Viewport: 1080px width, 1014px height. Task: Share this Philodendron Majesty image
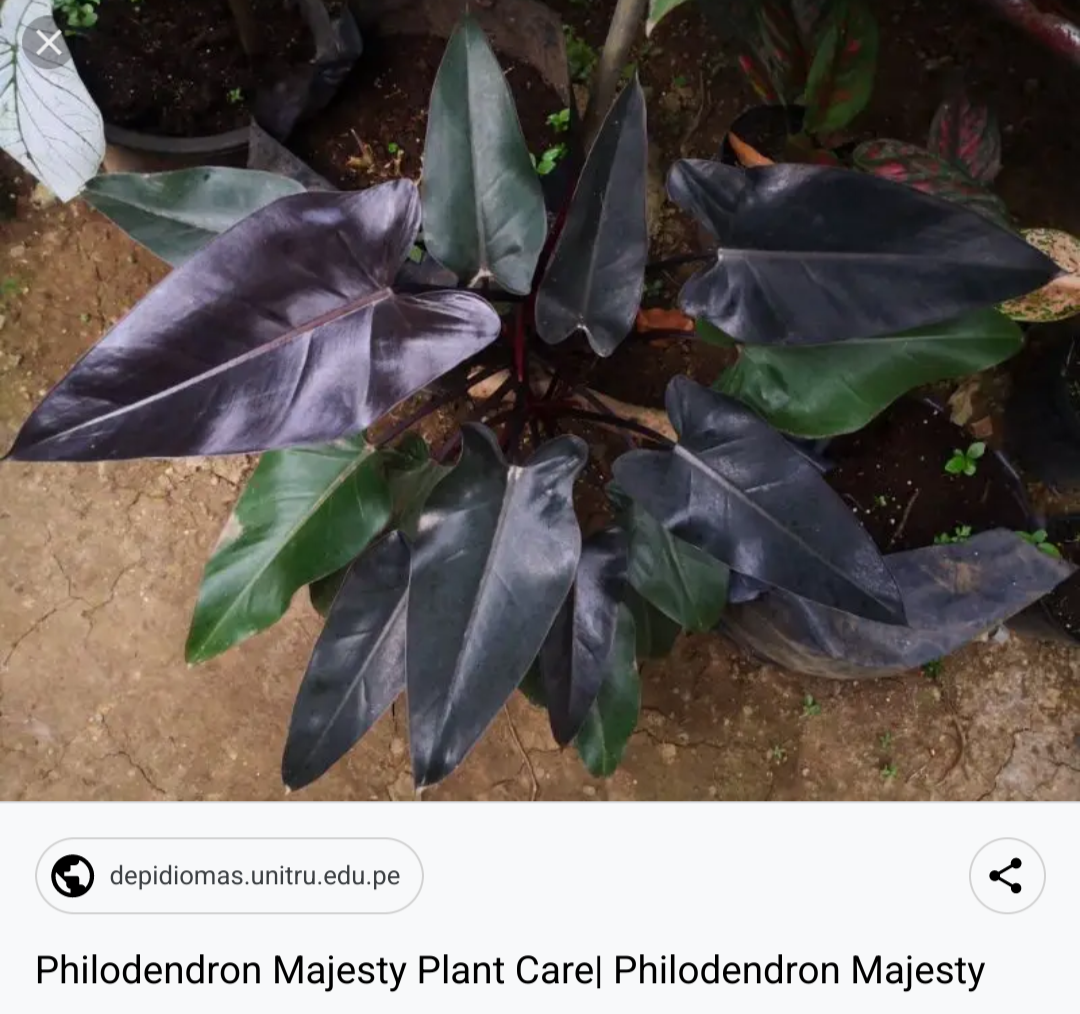(1006, 876)
